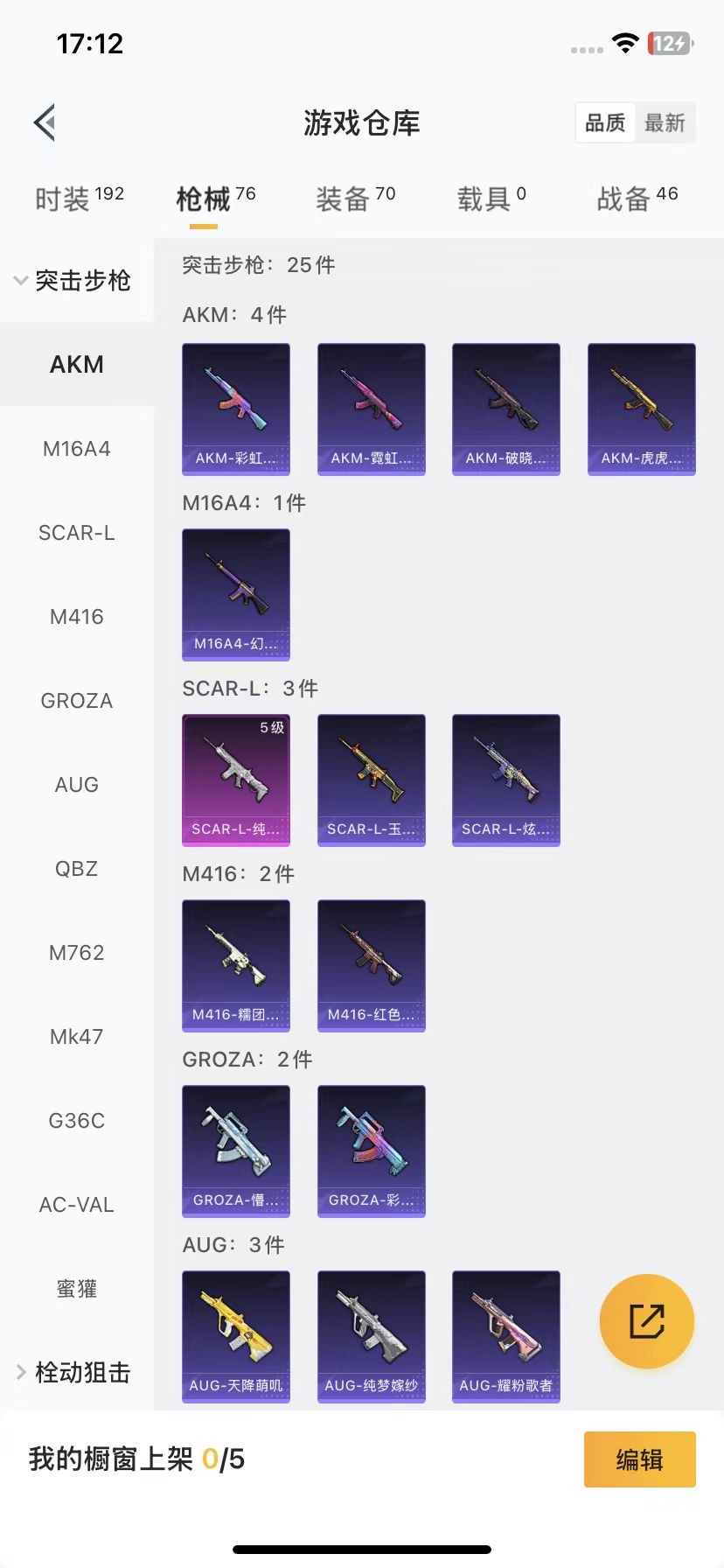Open the 载具 tab
Screen dimensions: 724x1568
coord(491,199)
